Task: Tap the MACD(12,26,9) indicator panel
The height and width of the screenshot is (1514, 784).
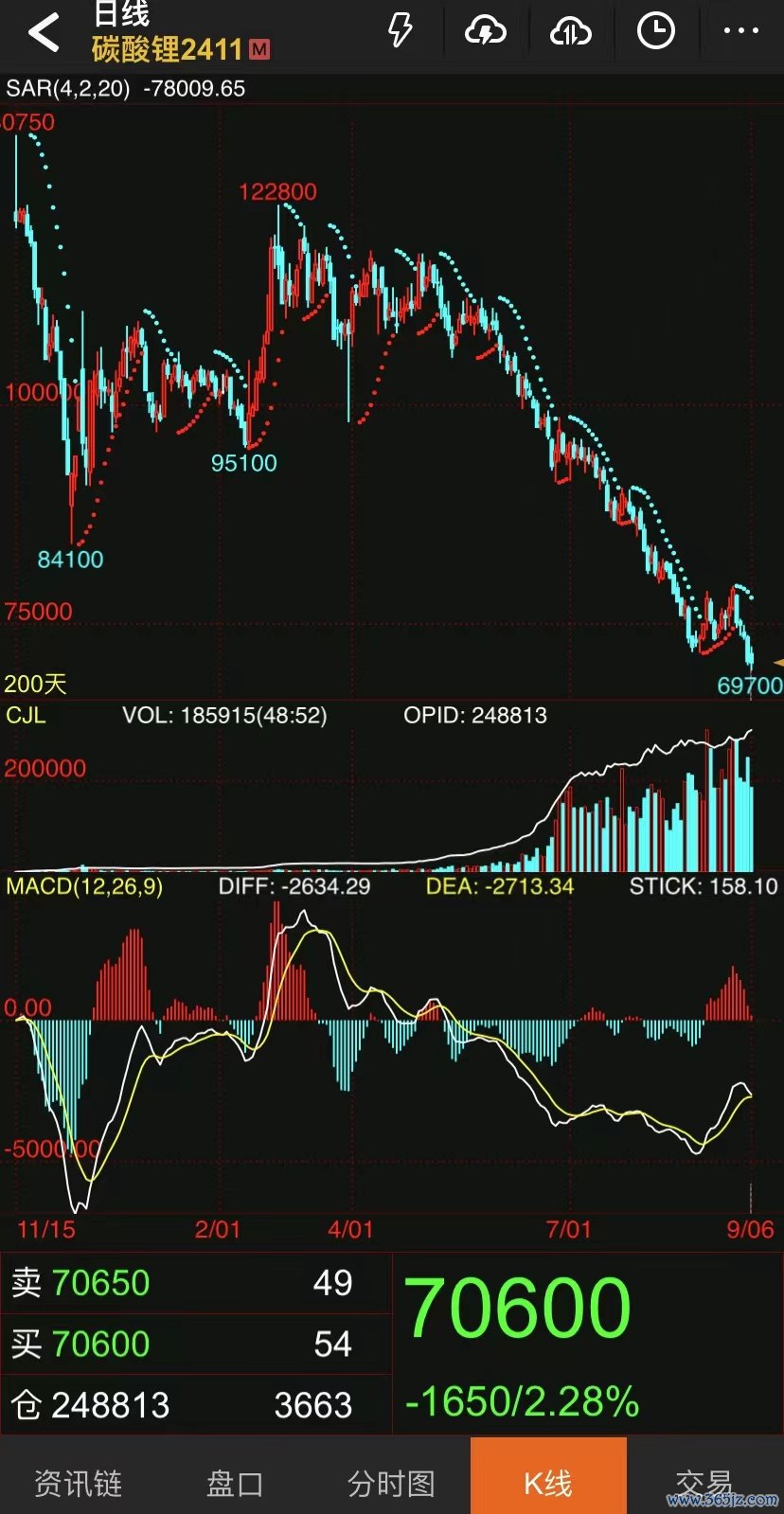Action: click(x=84, y=887)
